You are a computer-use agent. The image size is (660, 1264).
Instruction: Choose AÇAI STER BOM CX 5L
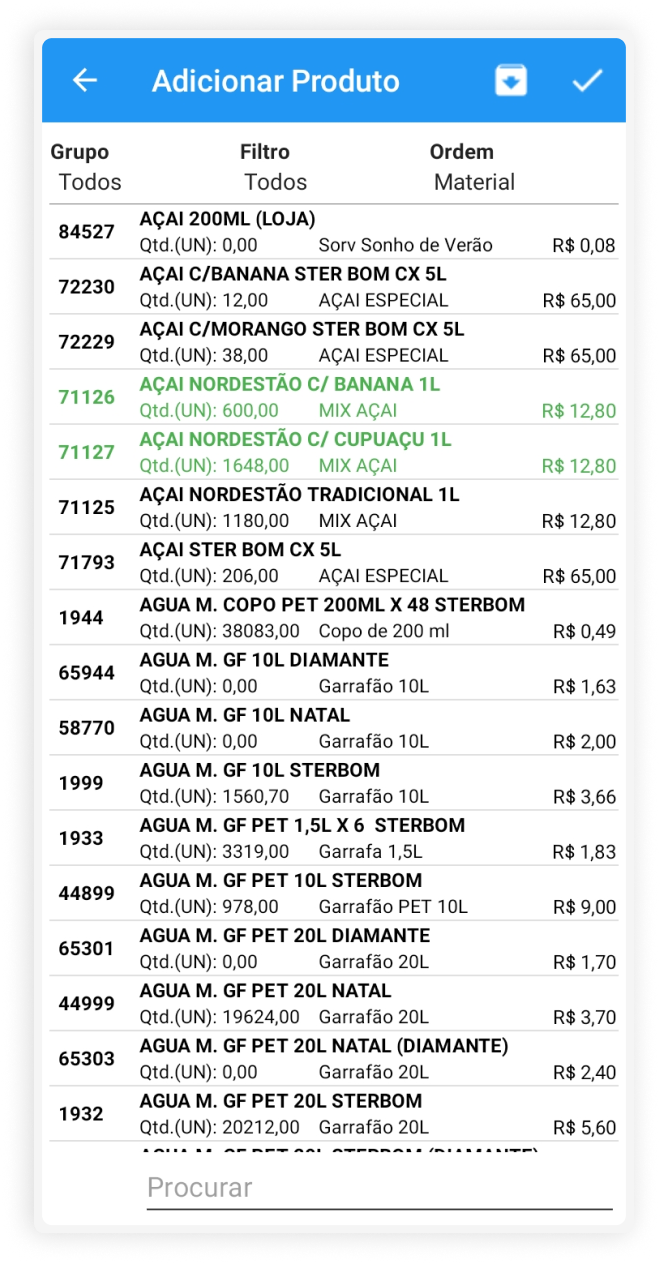point(330,562)
